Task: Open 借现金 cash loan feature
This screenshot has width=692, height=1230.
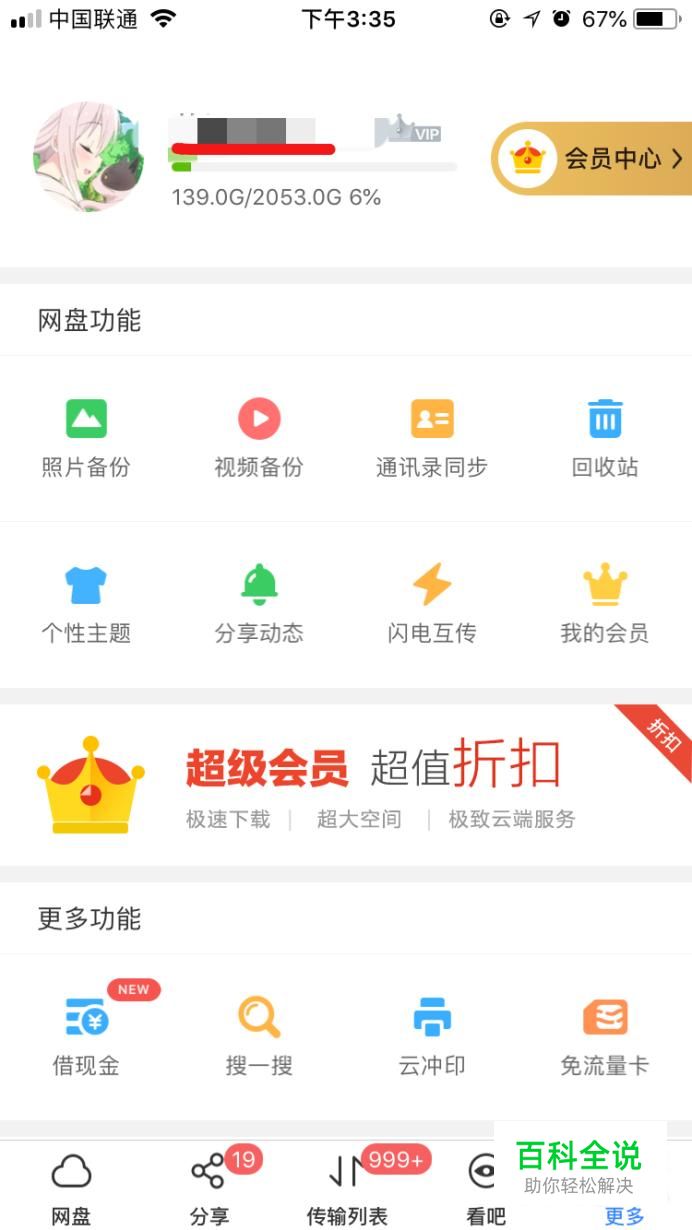Action: pos(86,1036)
